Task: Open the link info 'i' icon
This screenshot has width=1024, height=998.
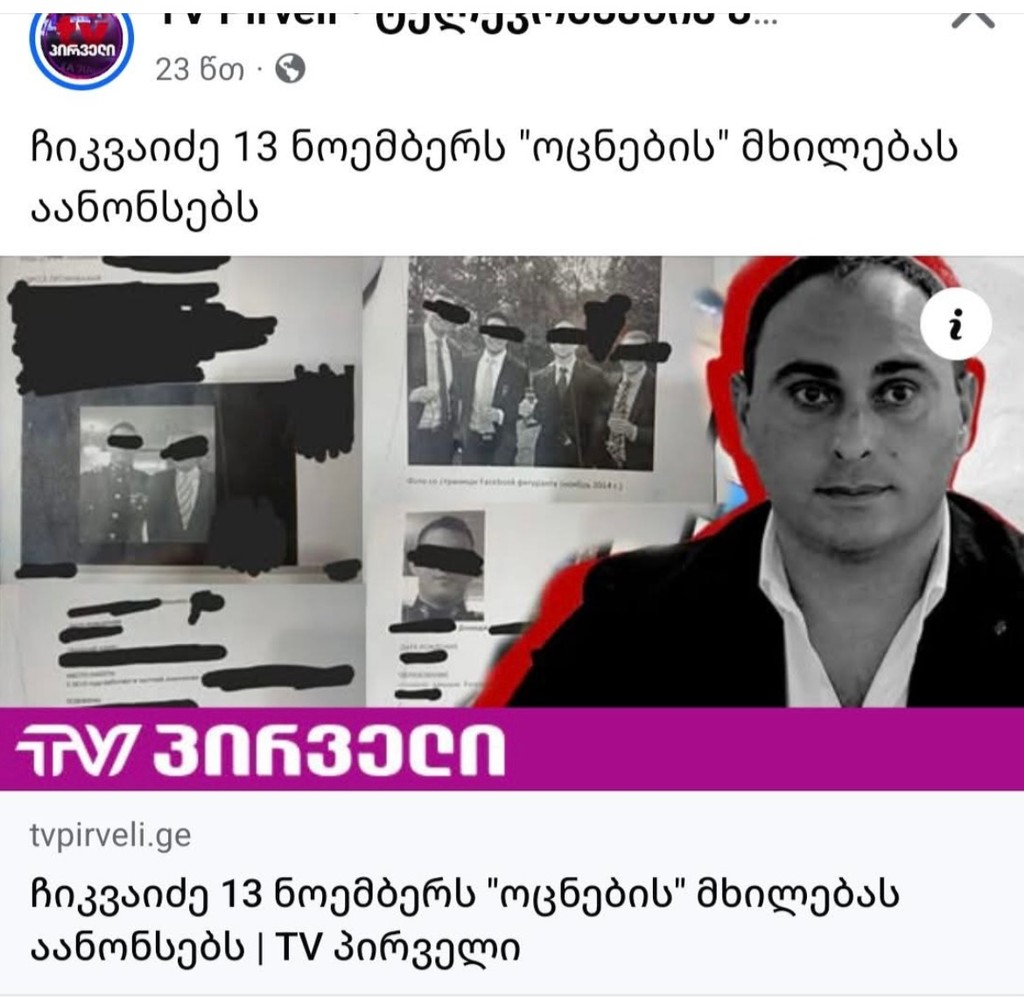Action: click(x=955, y=324)
